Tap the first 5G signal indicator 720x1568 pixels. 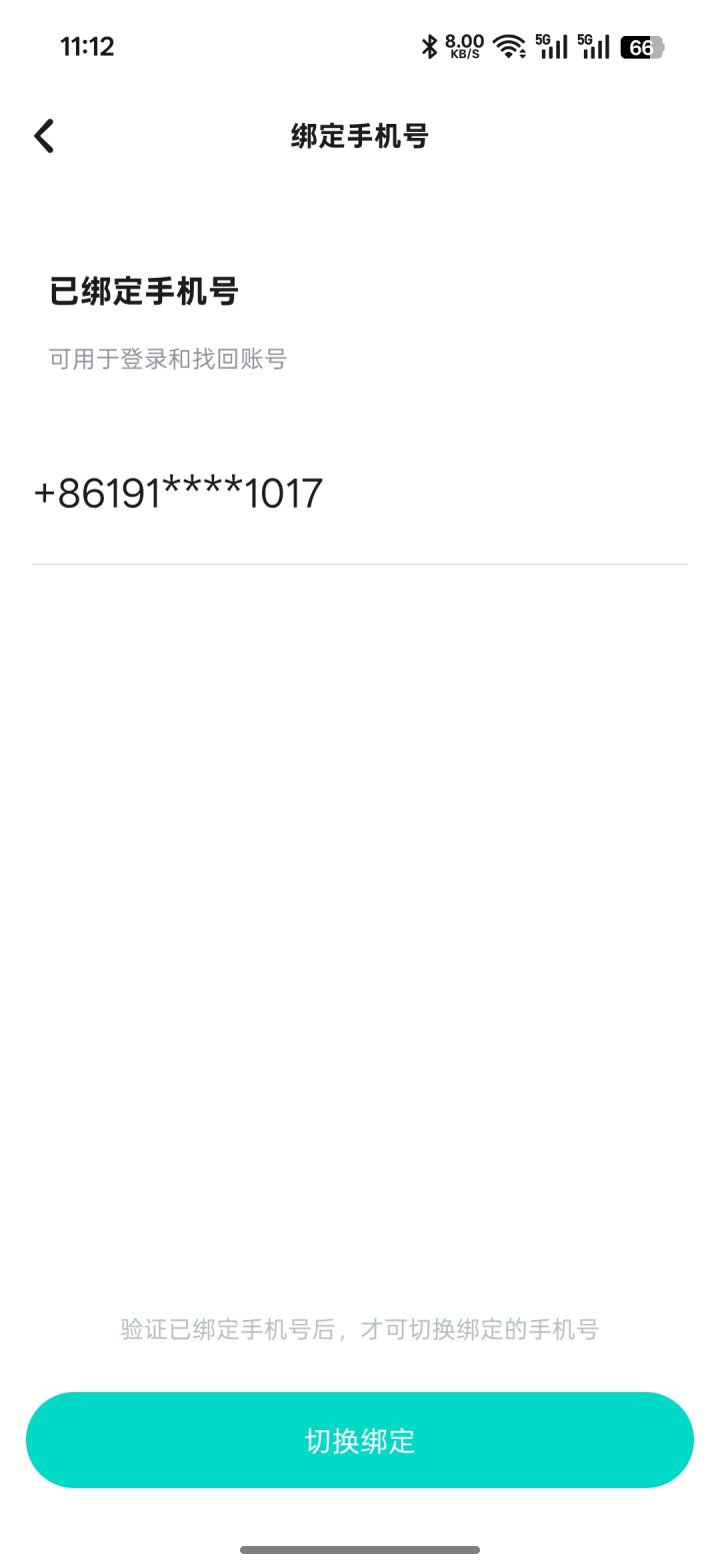click(550, 44)
